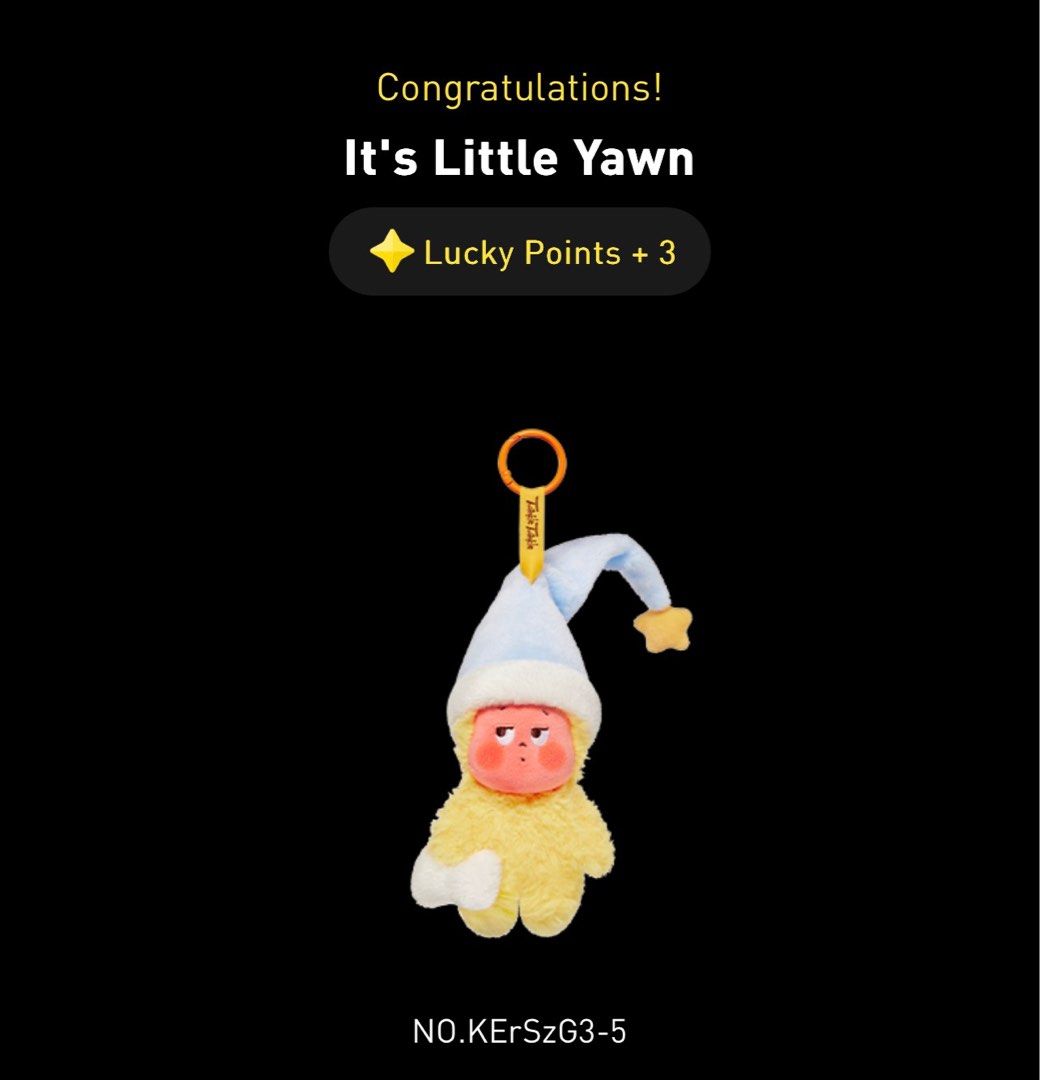Click the rounded dark pill behind Lucky Points
Image resolution: width=1040 pixels, height=1080 pixels.
[x=520, y=253]
